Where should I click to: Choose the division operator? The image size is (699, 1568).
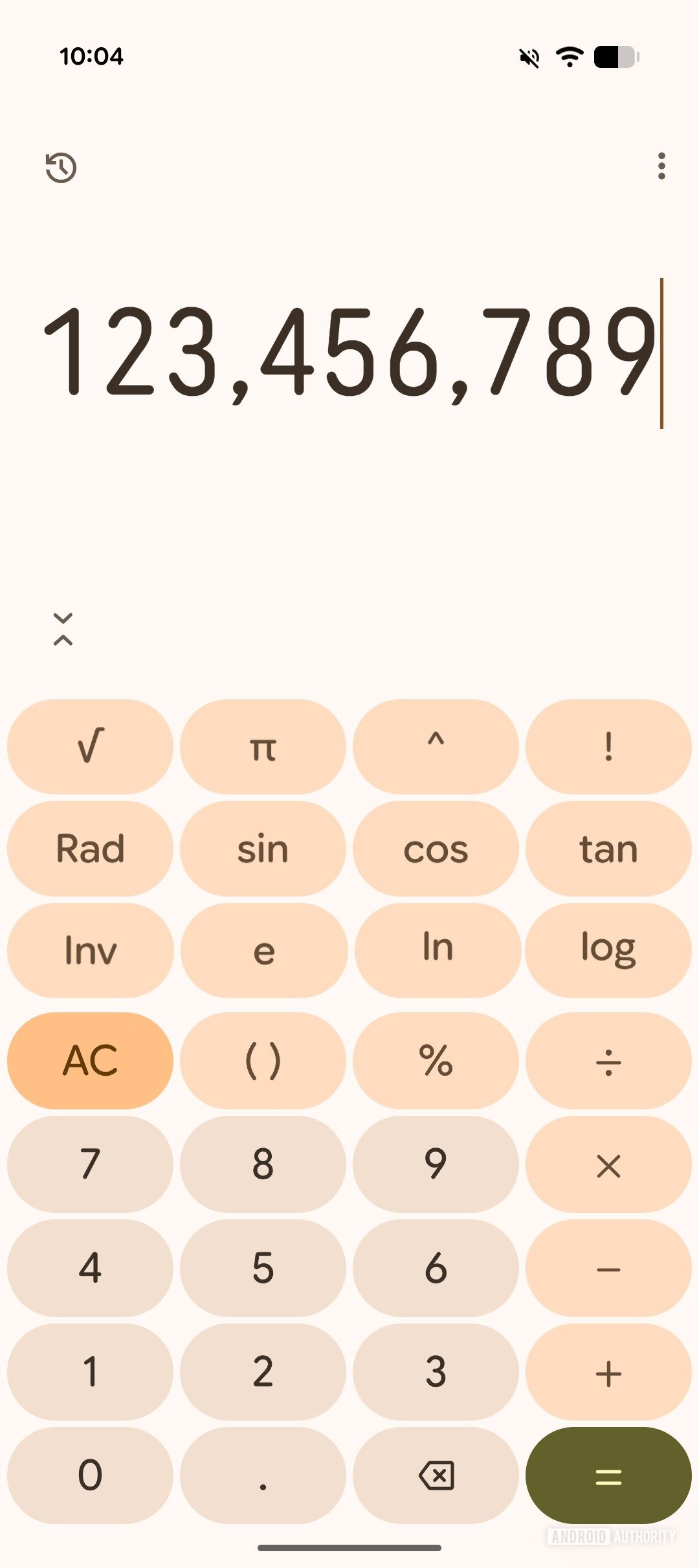[x=608, y=1061]
